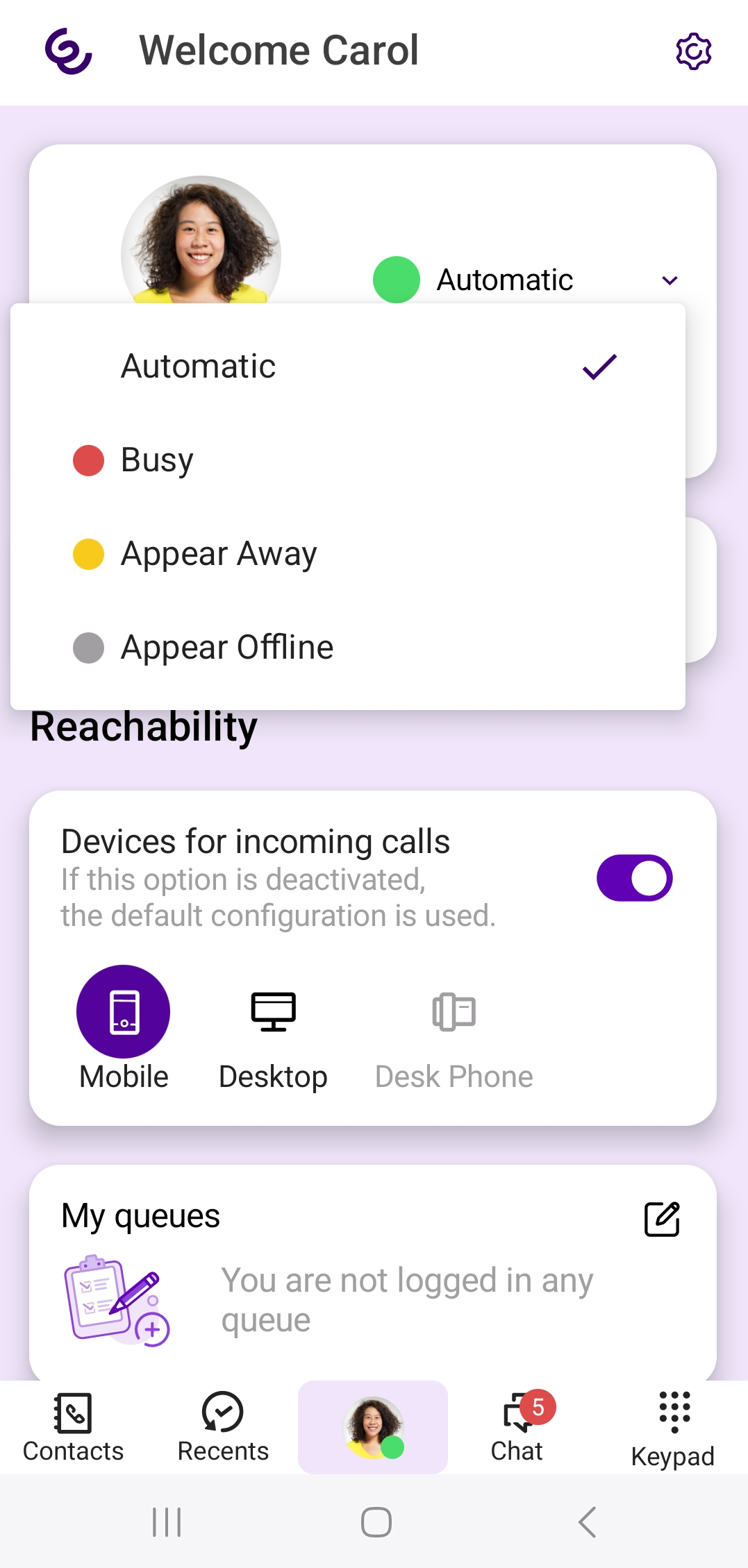
Task: Toggle Devices for incoming calls switch
Action: [634, 878]
